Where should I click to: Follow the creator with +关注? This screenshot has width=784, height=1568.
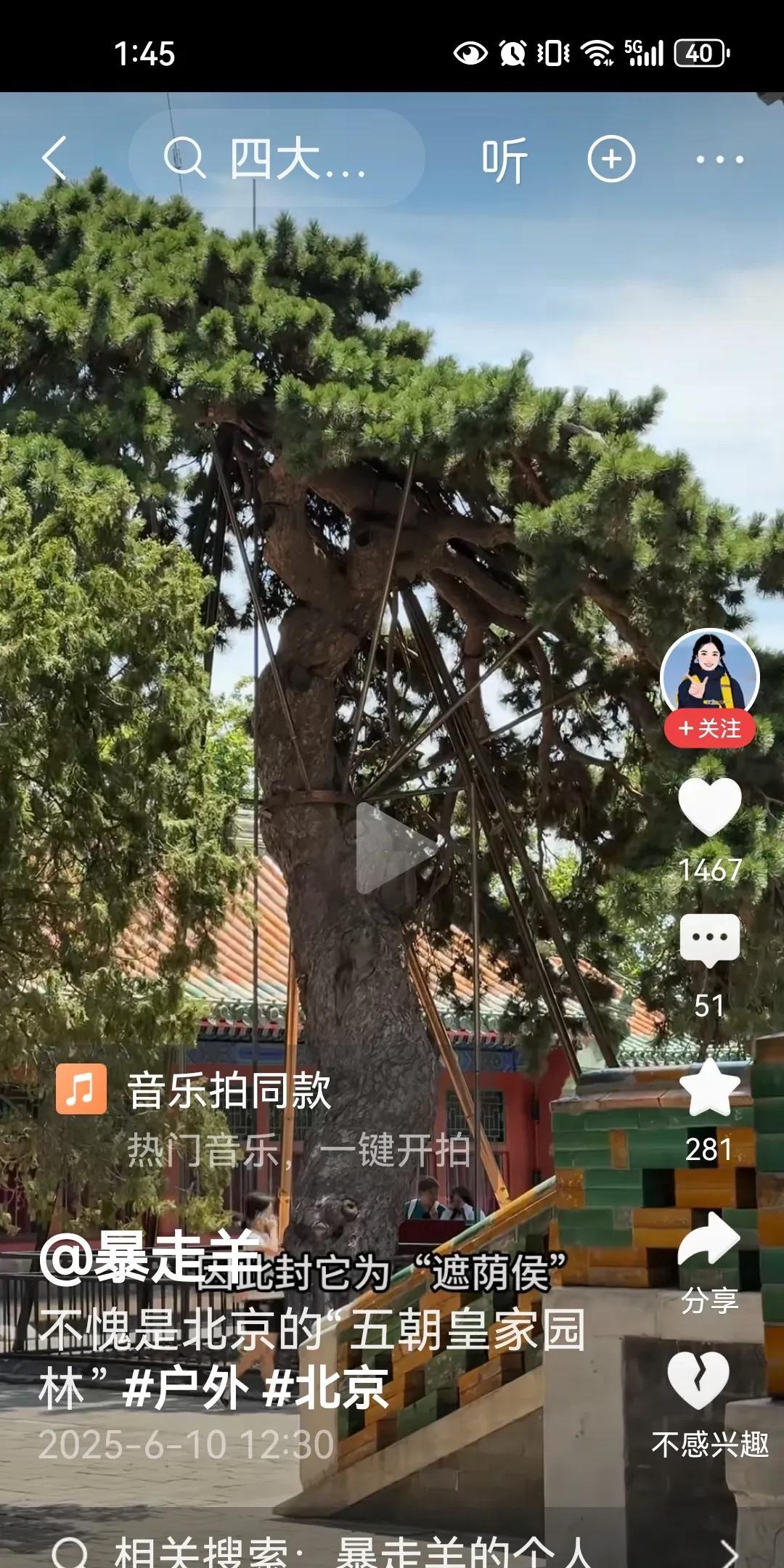710,729
